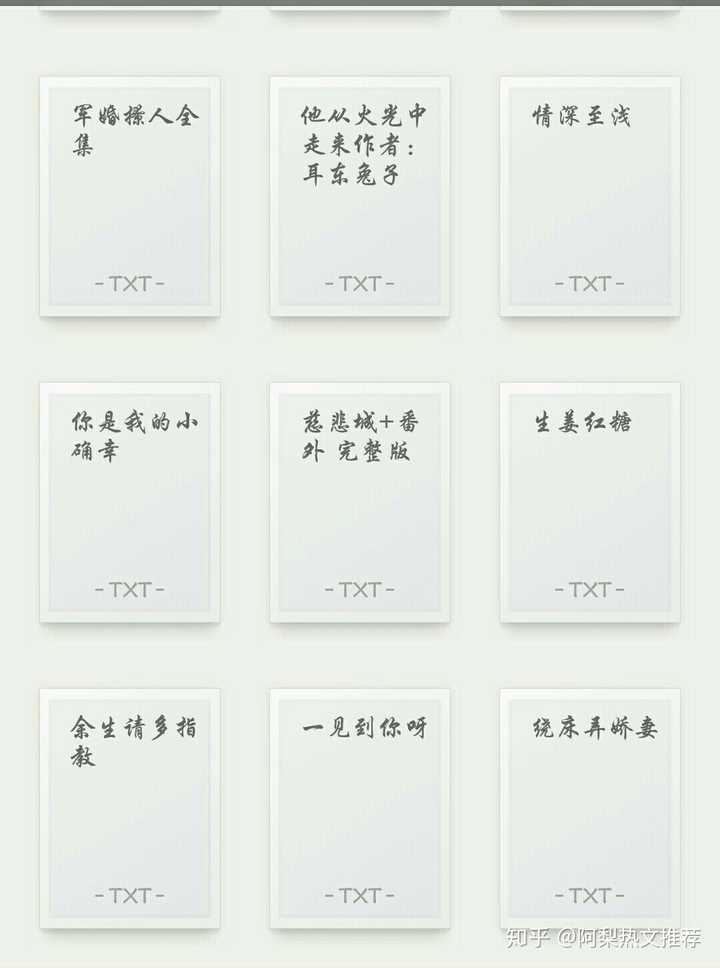
Task: Open the 生姜红糖 TXT file
Action: click(x=590, y=503)
